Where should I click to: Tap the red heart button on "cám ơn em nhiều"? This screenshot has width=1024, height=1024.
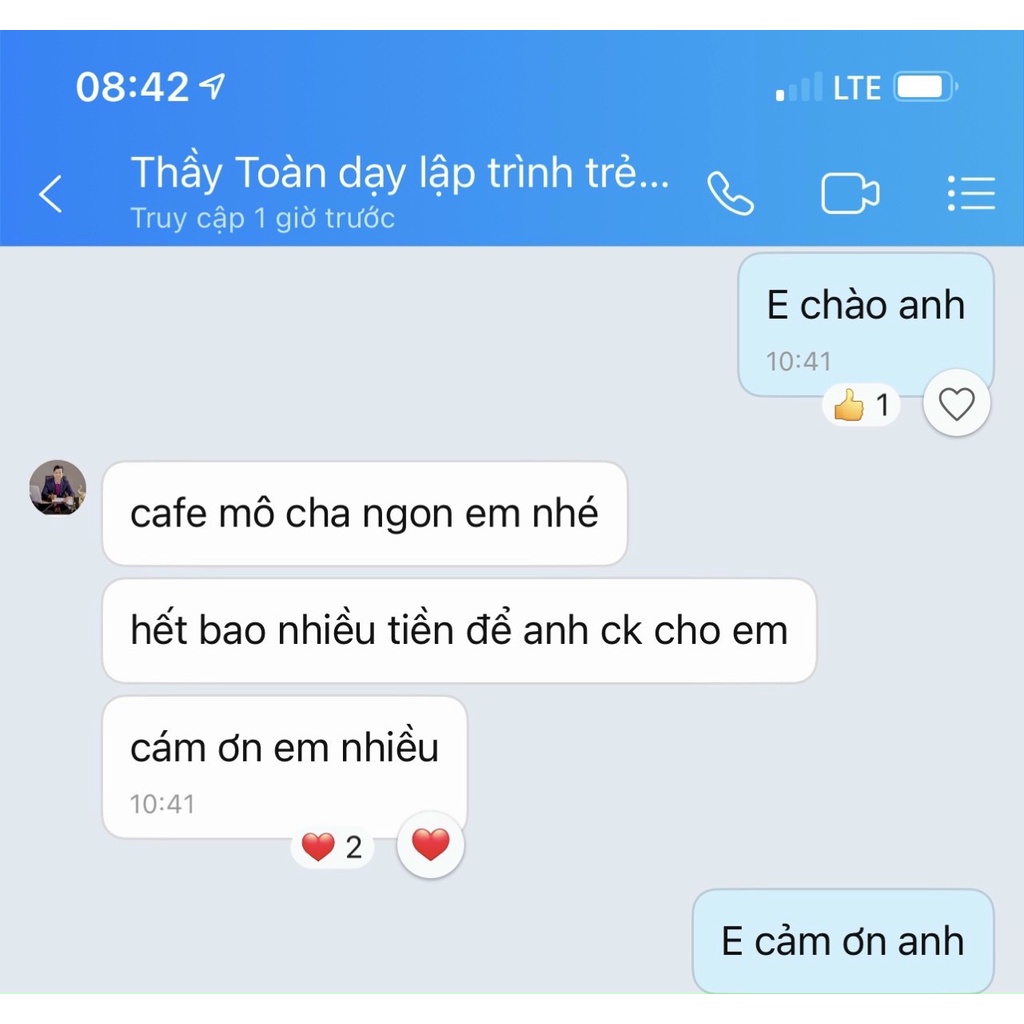coord(431,846)
